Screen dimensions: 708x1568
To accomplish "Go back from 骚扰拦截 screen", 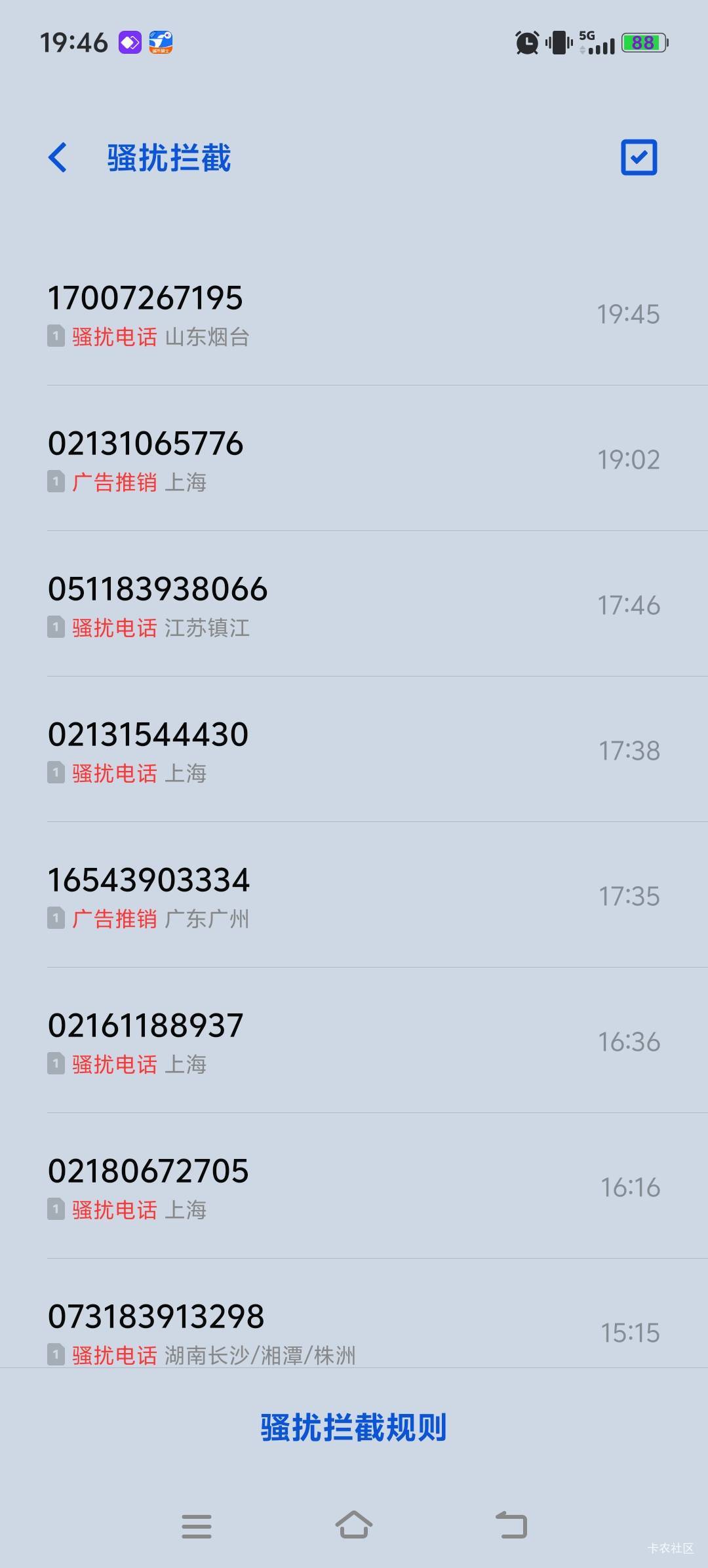I will click(x=58, y=158).
